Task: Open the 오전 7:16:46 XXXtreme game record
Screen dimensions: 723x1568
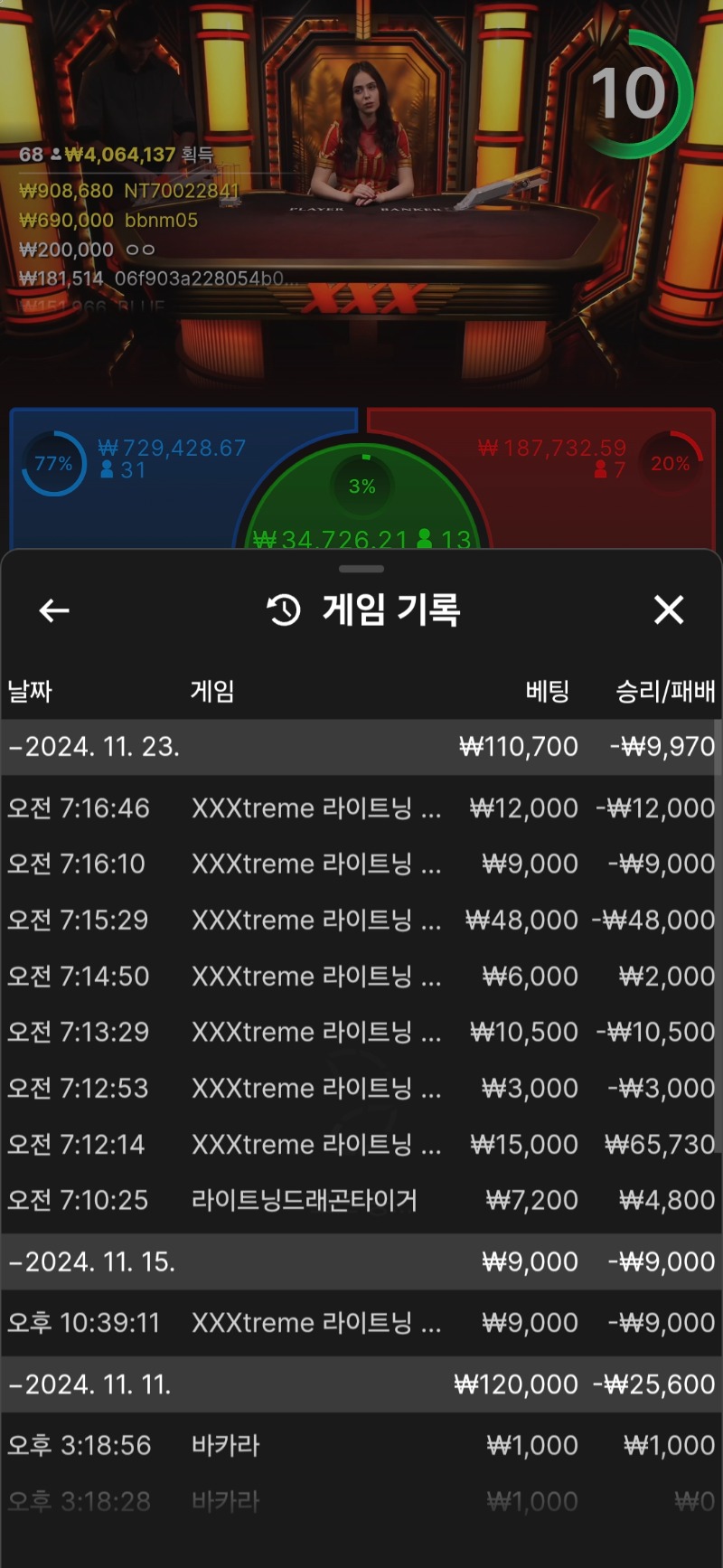Action: pos(361,808)
